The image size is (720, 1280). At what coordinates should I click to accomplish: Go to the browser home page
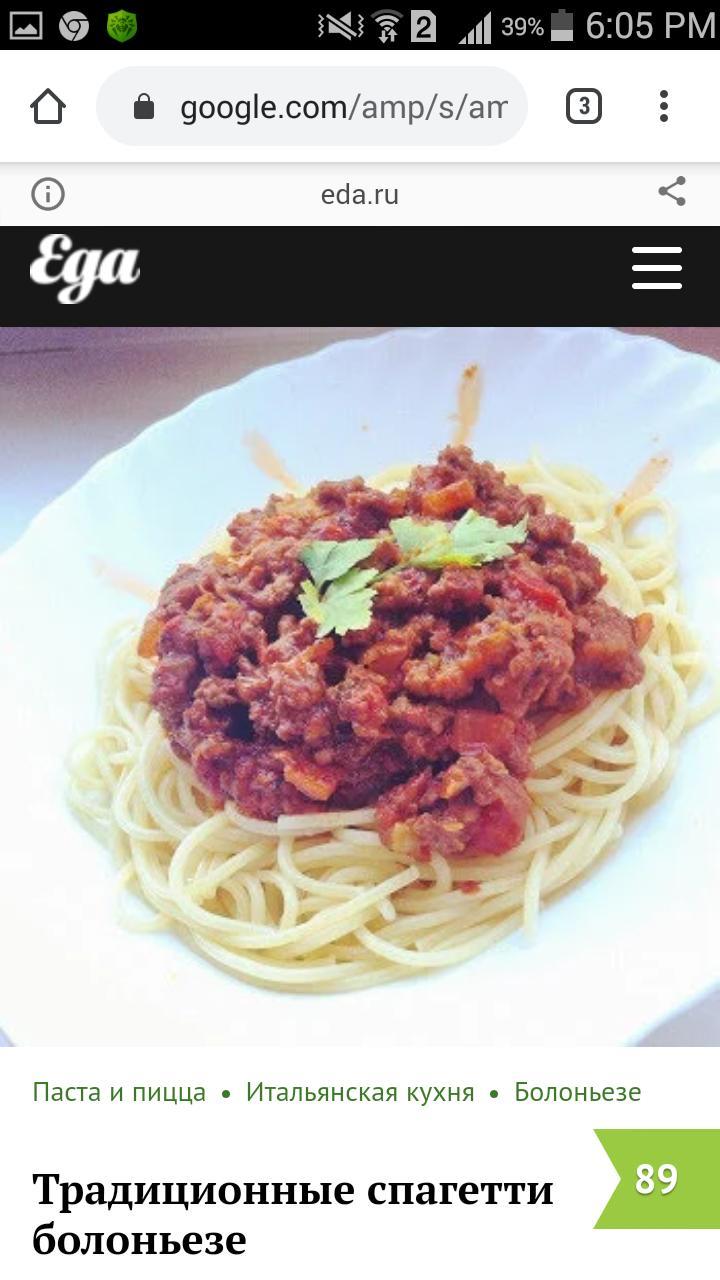pyautogui.click(x=48, y=106)
